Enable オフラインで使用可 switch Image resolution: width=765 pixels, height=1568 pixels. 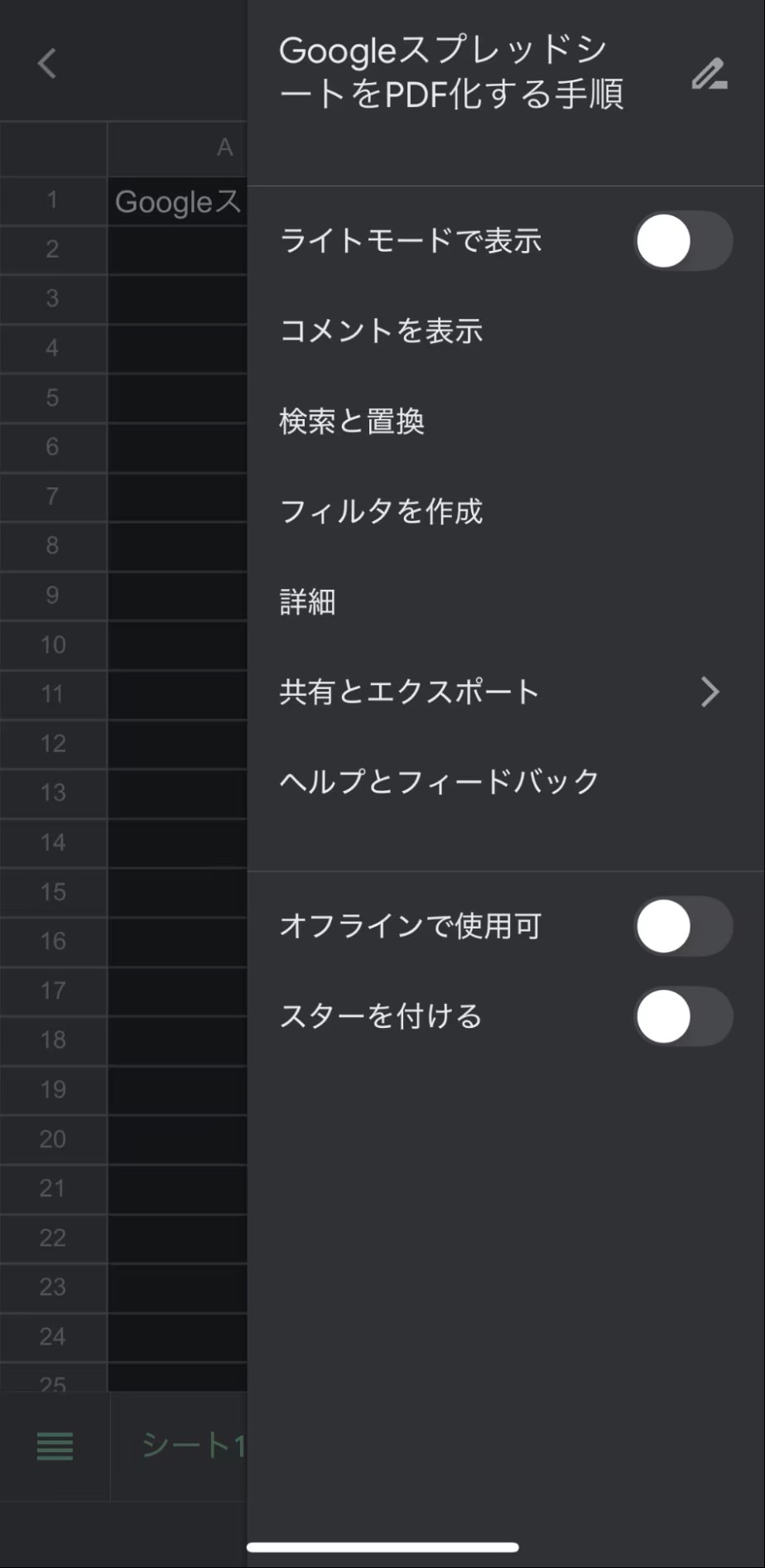pyautogui.click(x=683, y=926)
